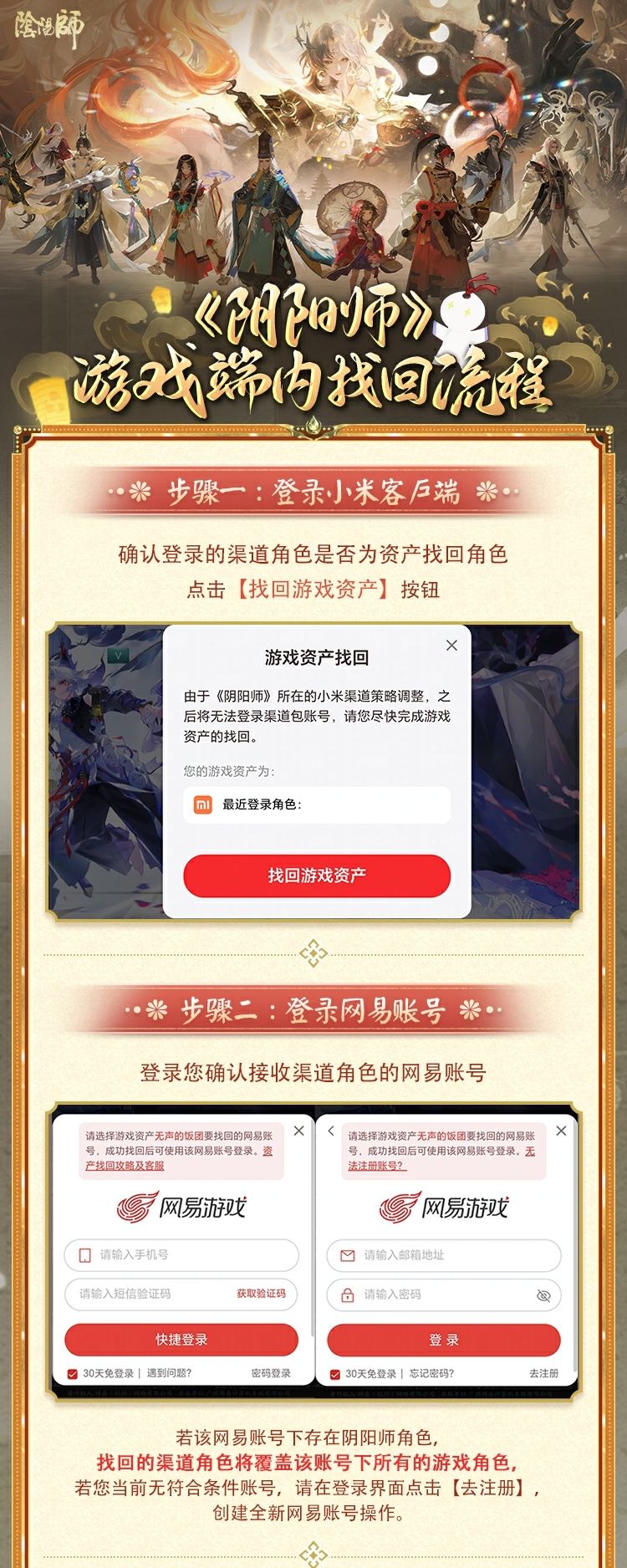Viewport: 627px width, 1568px height.
Task: Toggle password visibility with the eye icon
Action: pos(544,1295)
